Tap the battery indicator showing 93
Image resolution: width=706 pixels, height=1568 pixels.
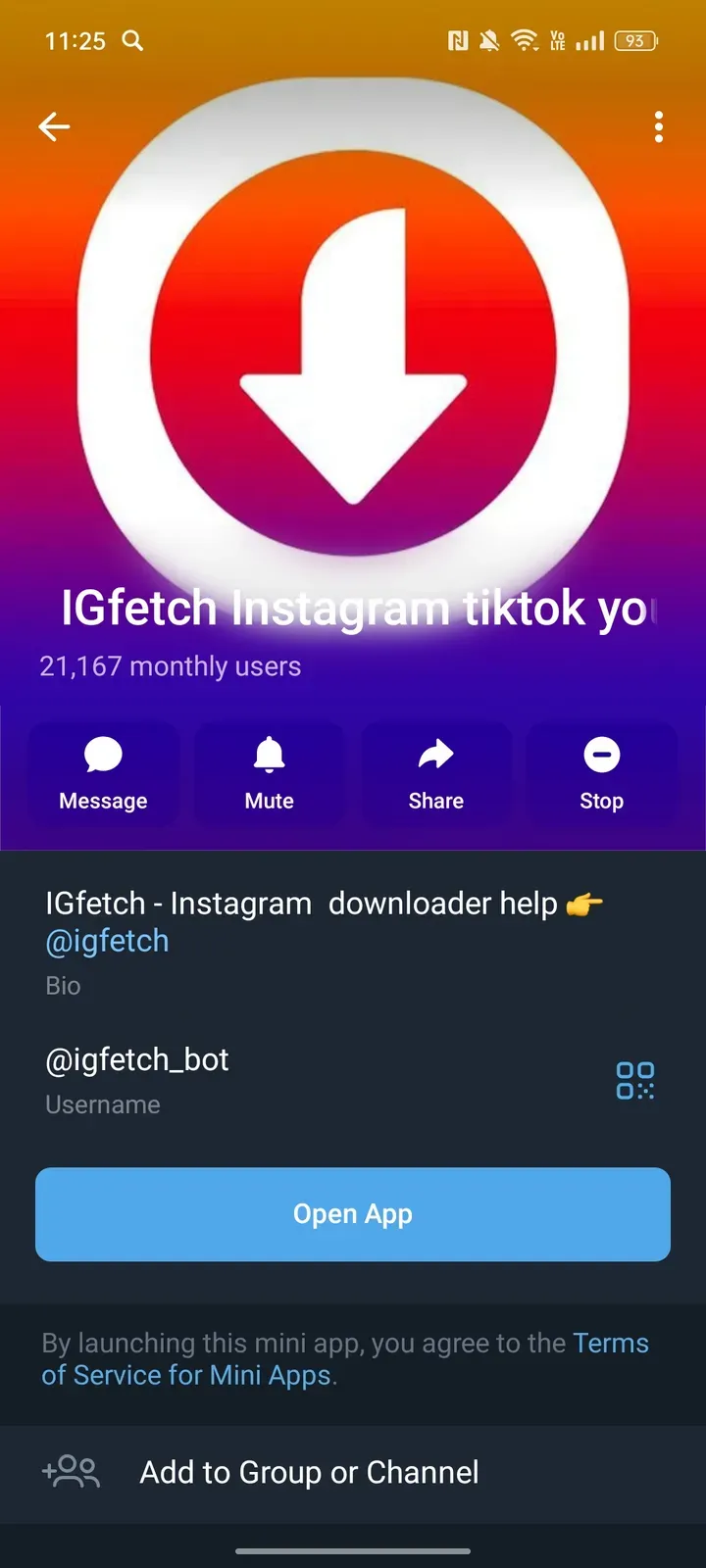click(634, 40)
